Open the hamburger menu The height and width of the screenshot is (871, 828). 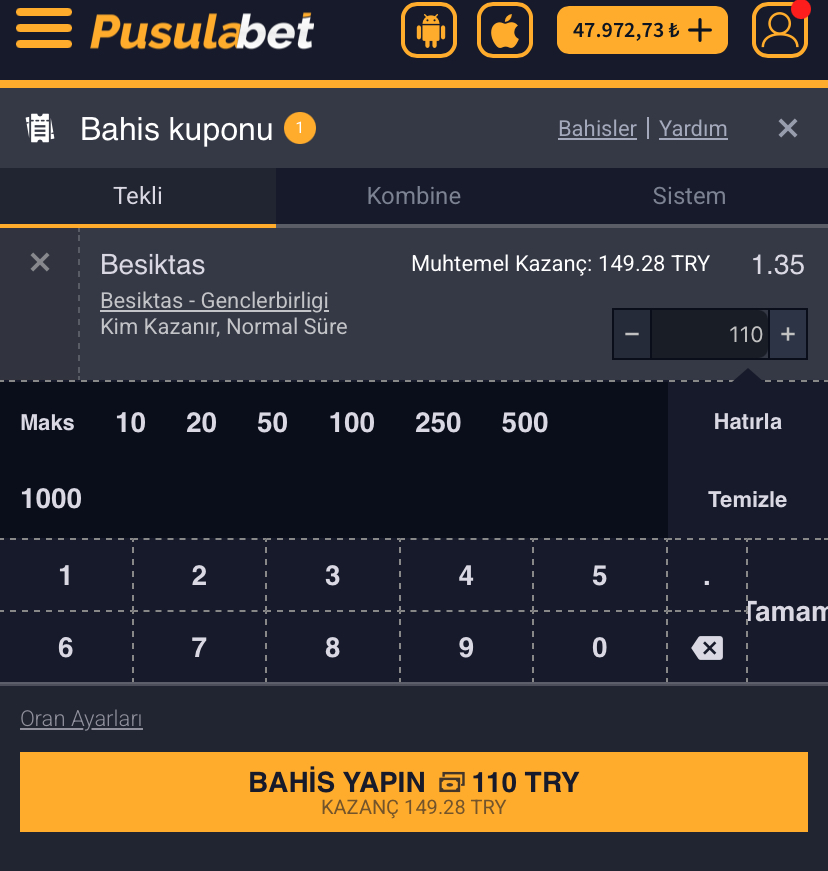point(44,29)
